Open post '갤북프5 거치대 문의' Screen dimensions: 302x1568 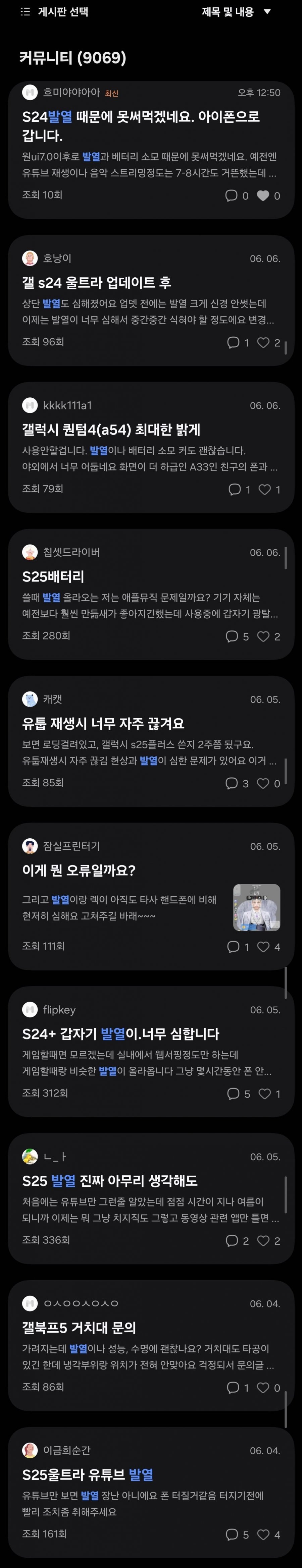tap(79, 1328)
